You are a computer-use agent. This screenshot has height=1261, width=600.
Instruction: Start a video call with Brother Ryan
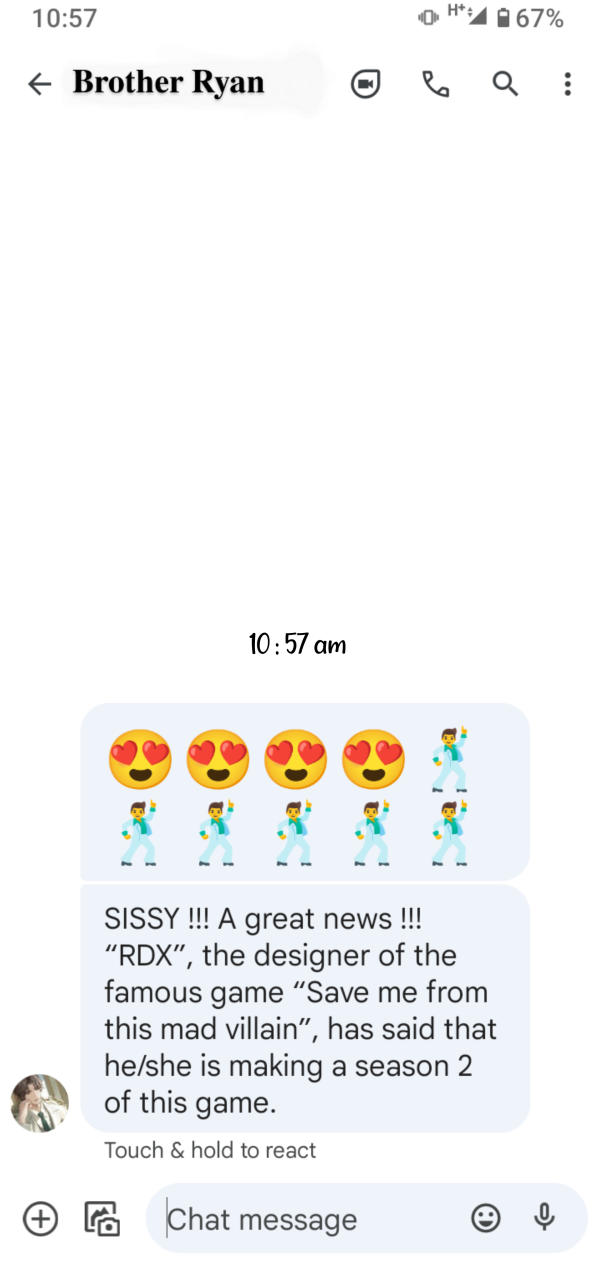366,84
